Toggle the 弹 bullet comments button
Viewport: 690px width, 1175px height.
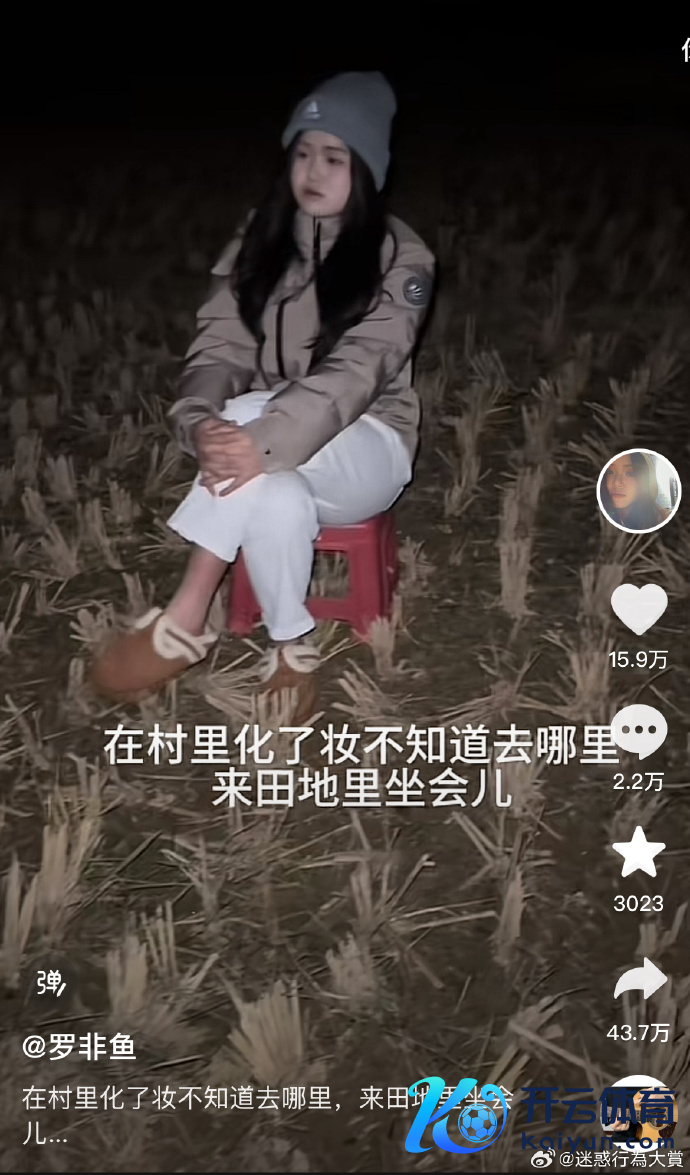[51, 983]
